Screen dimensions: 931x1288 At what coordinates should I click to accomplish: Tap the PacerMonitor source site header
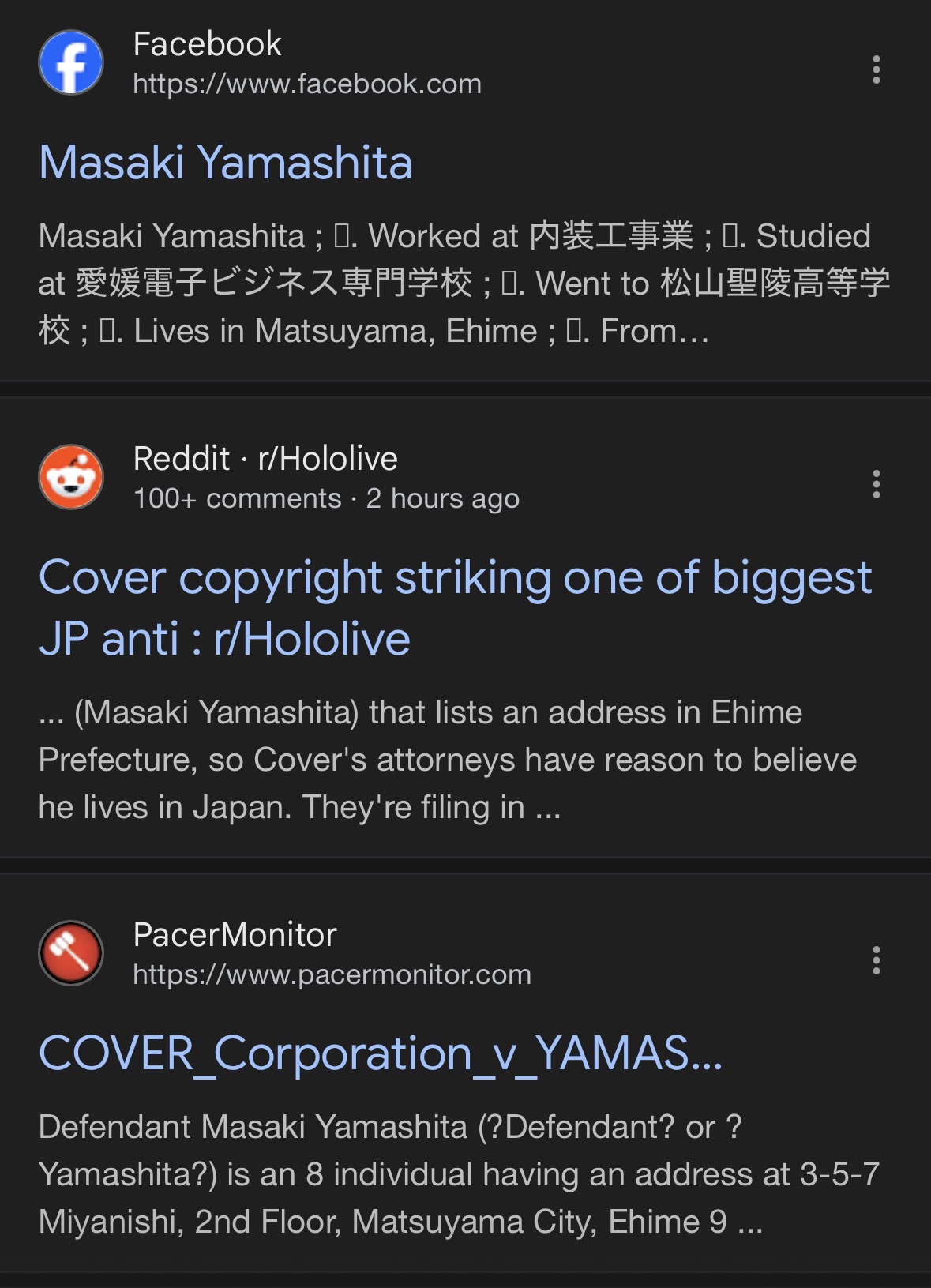click(285, 954)
